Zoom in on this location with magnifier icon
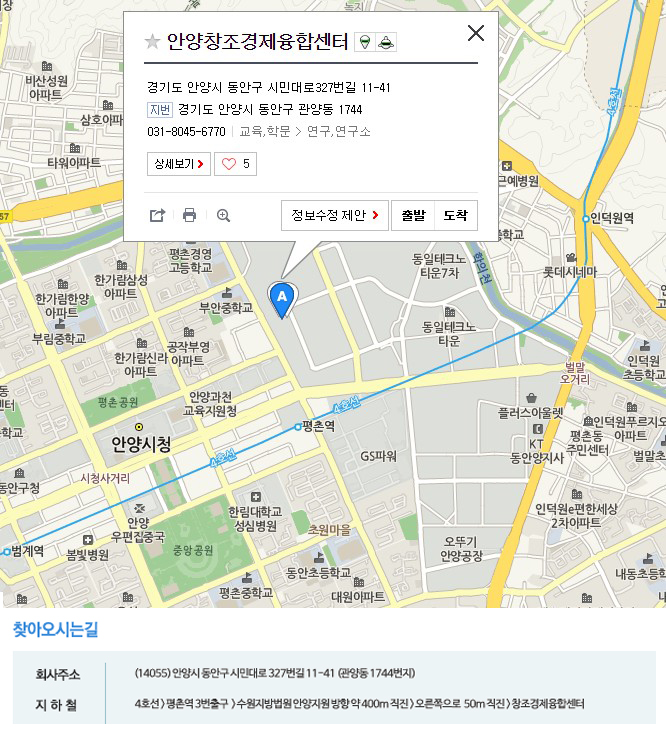666x736 pixels. (223, 215)
